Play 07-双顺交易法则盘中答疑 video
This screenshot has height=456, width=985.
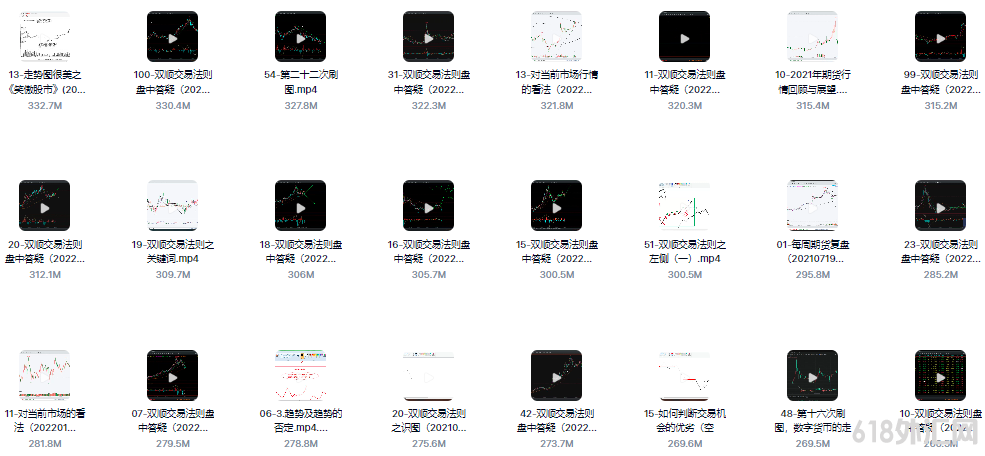pos(172,375)
